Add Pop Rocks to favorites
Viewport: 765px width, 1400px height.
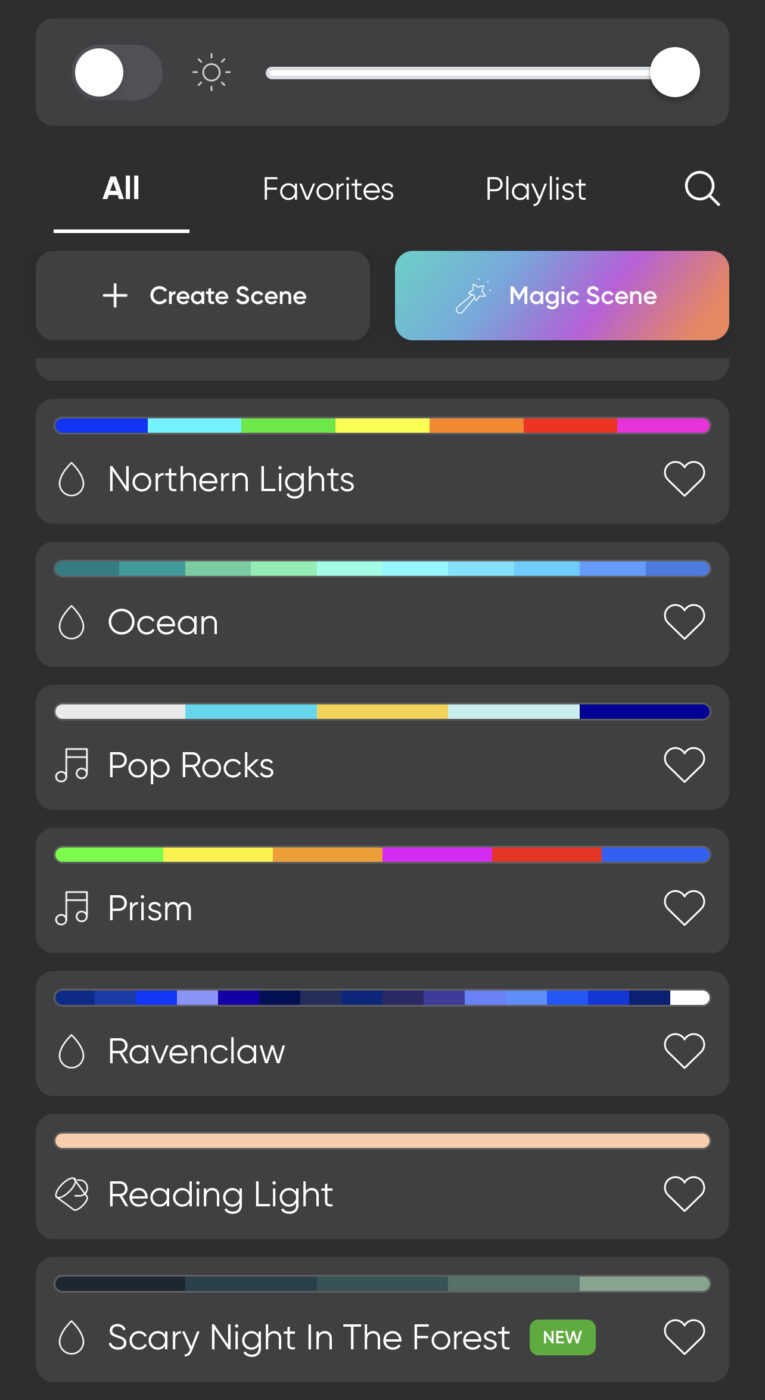click(685, 765)
